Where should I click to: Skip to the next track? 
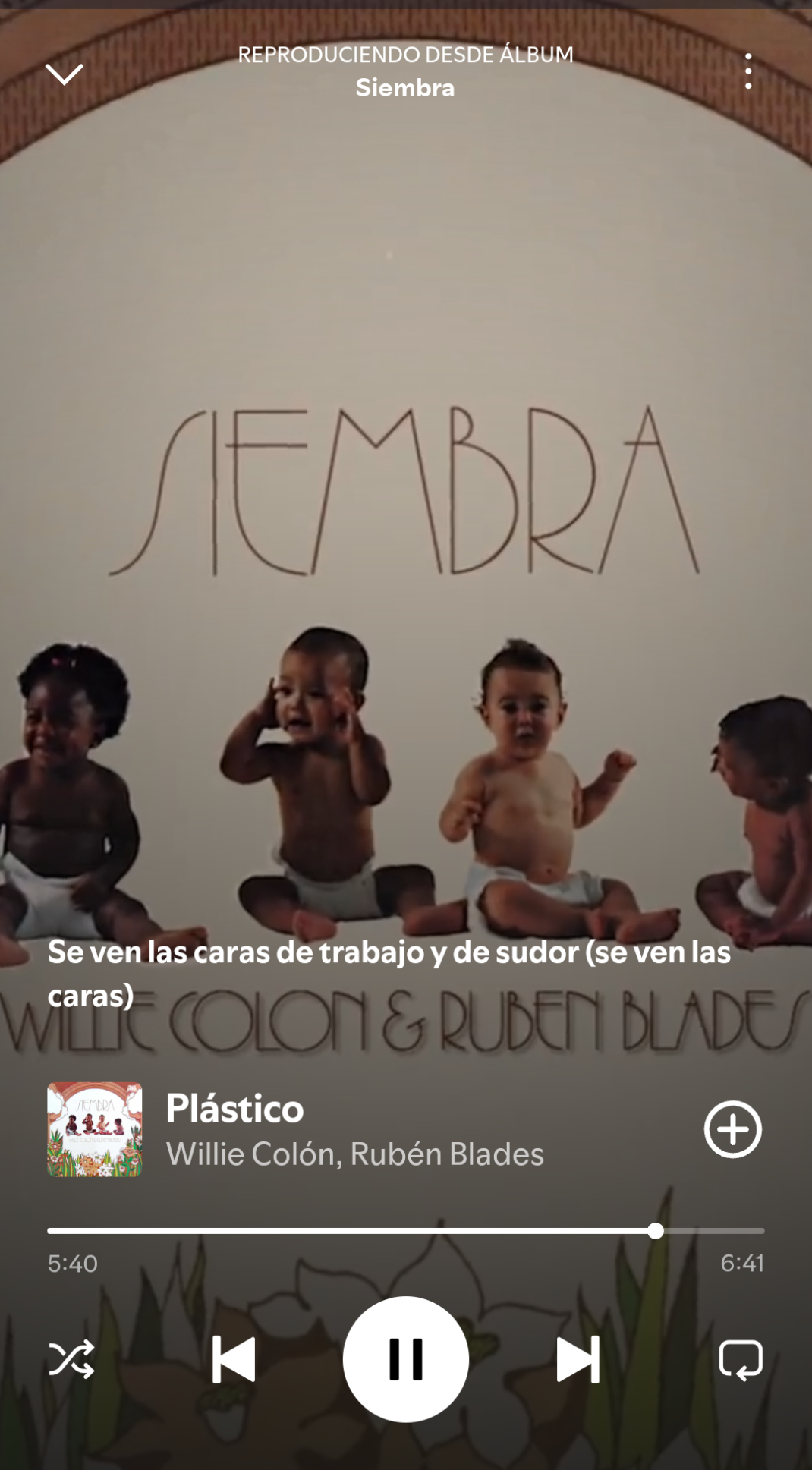[578, 1359]
